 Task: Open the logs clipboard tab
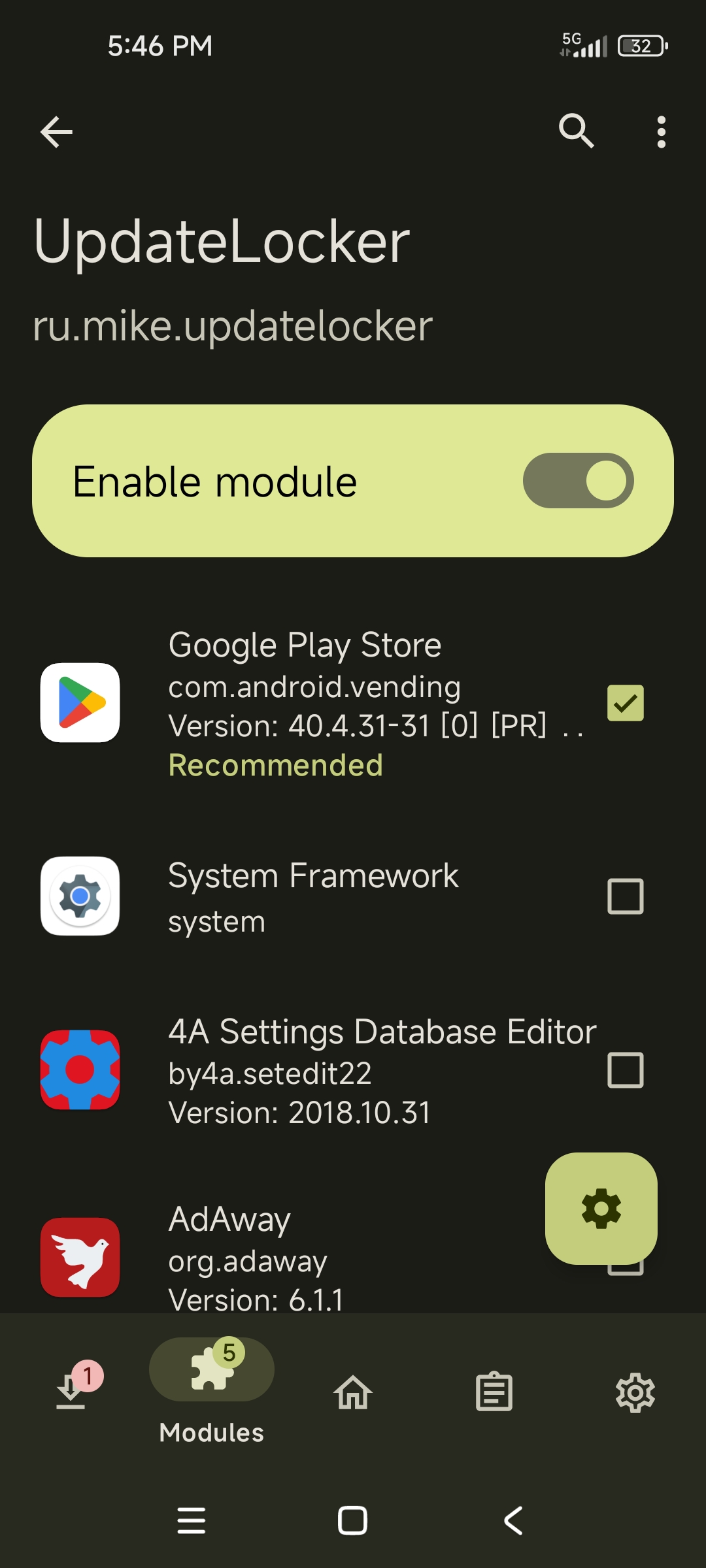[x=494, y=1392]
